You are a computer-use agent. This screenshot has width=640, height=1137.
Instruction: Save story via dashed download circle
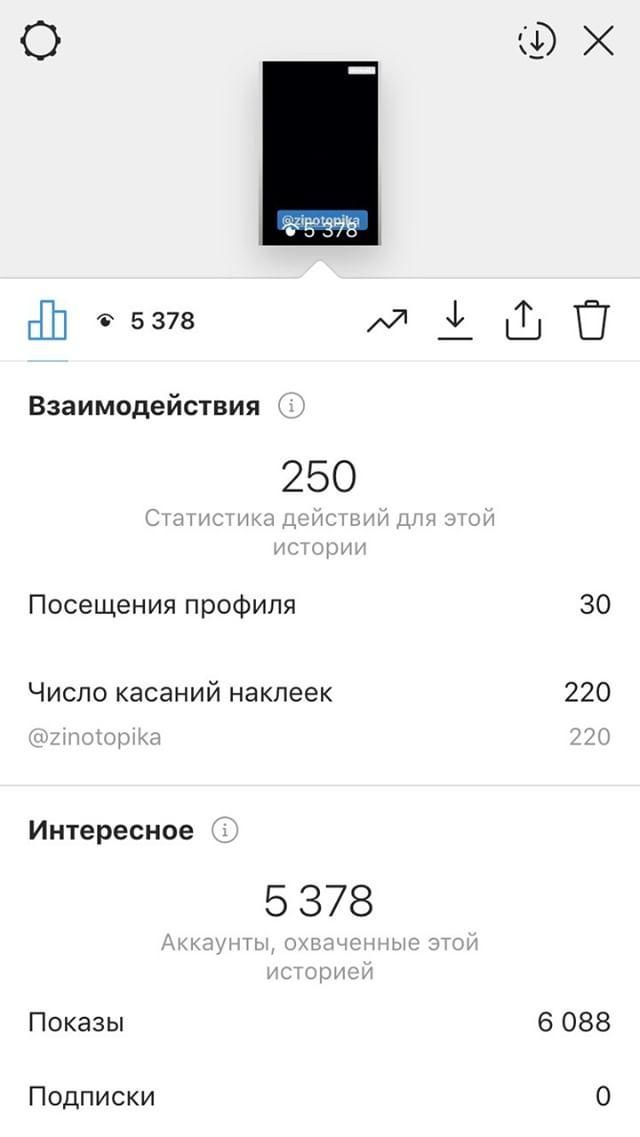click(536, 41)
